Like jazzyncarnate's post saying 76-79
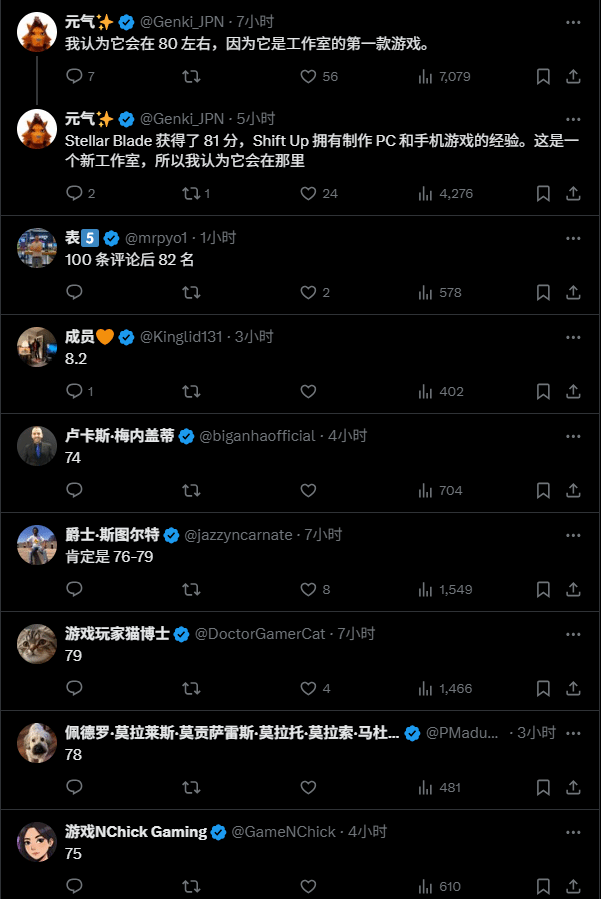This screenshot has height=899, width=601. (x=308, y=589)
